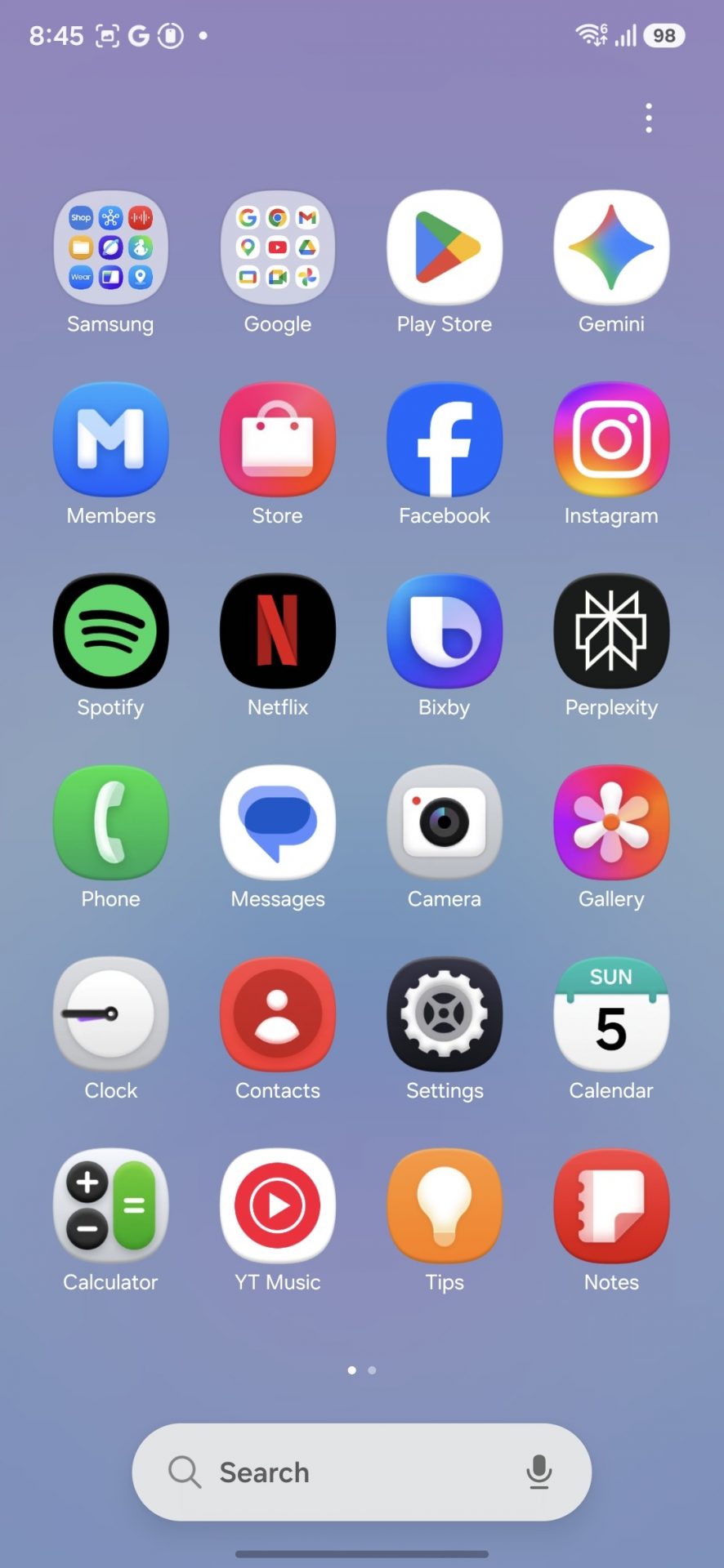The width and height of the screenshot is (724, 1568).
Task: Launch the YT Music app
Action: click(277, 1206)
